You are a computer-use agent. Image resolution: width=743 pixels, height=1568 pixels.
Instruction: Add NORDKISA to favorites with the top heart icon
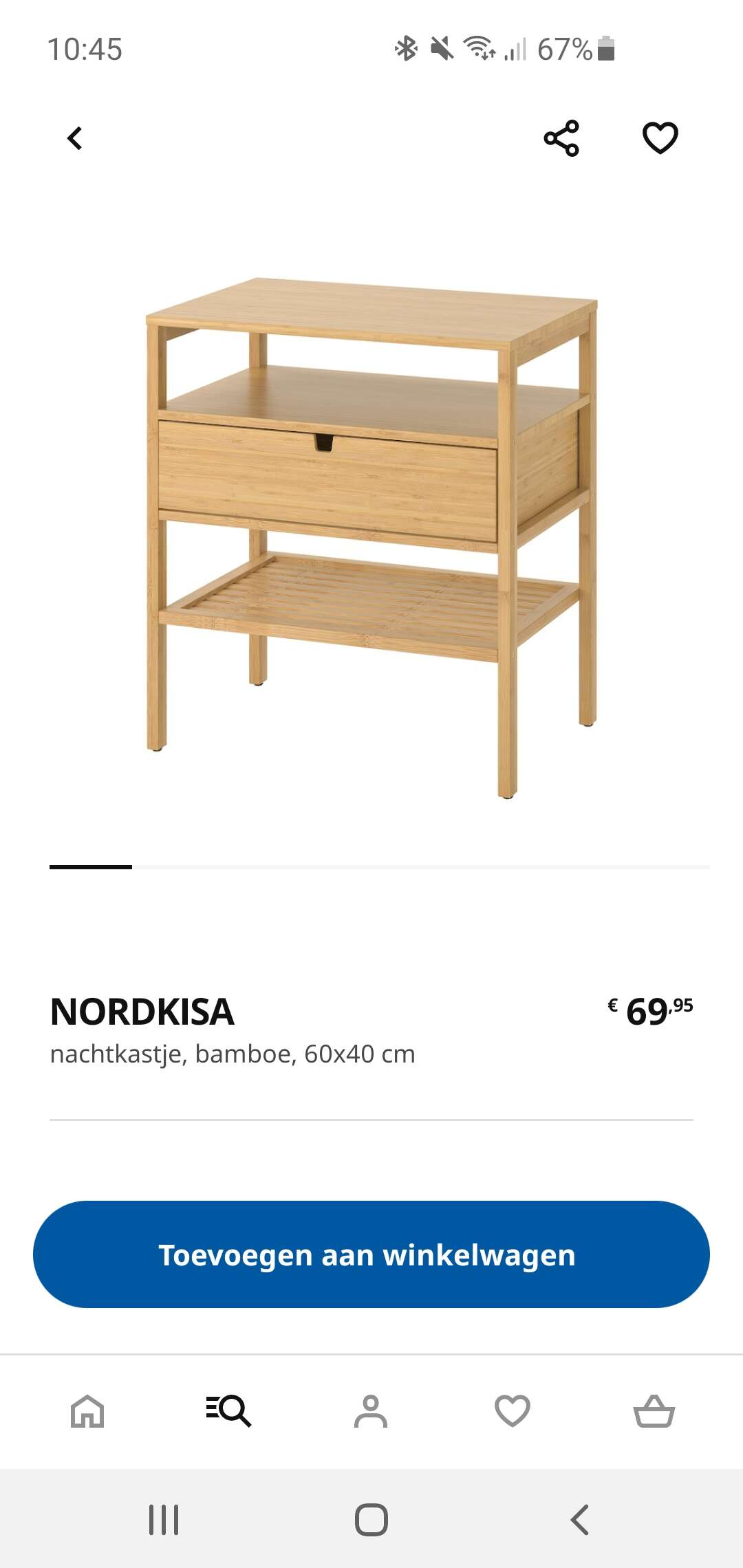[x=660, y=138]
